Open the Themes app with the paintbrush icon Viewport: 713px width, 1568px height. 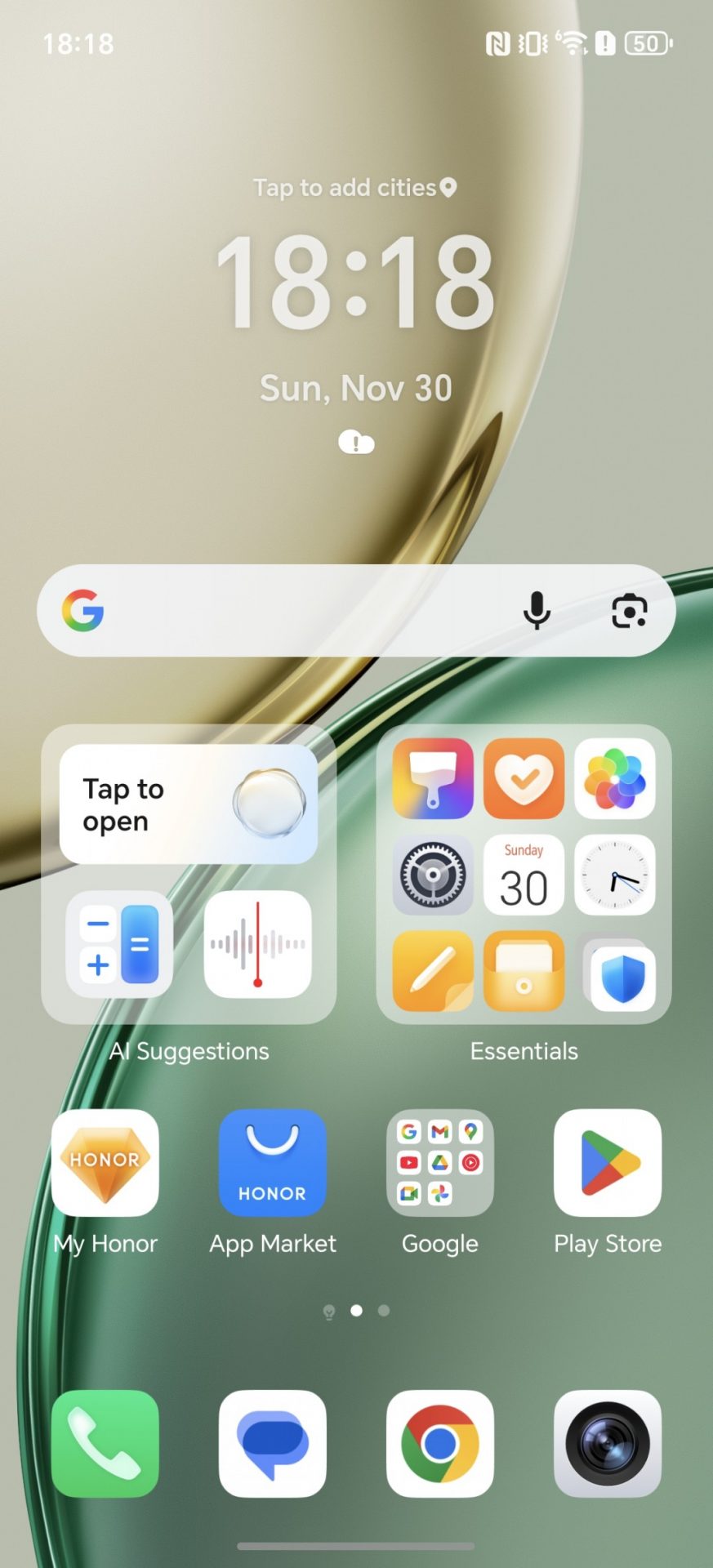point(433,779)
